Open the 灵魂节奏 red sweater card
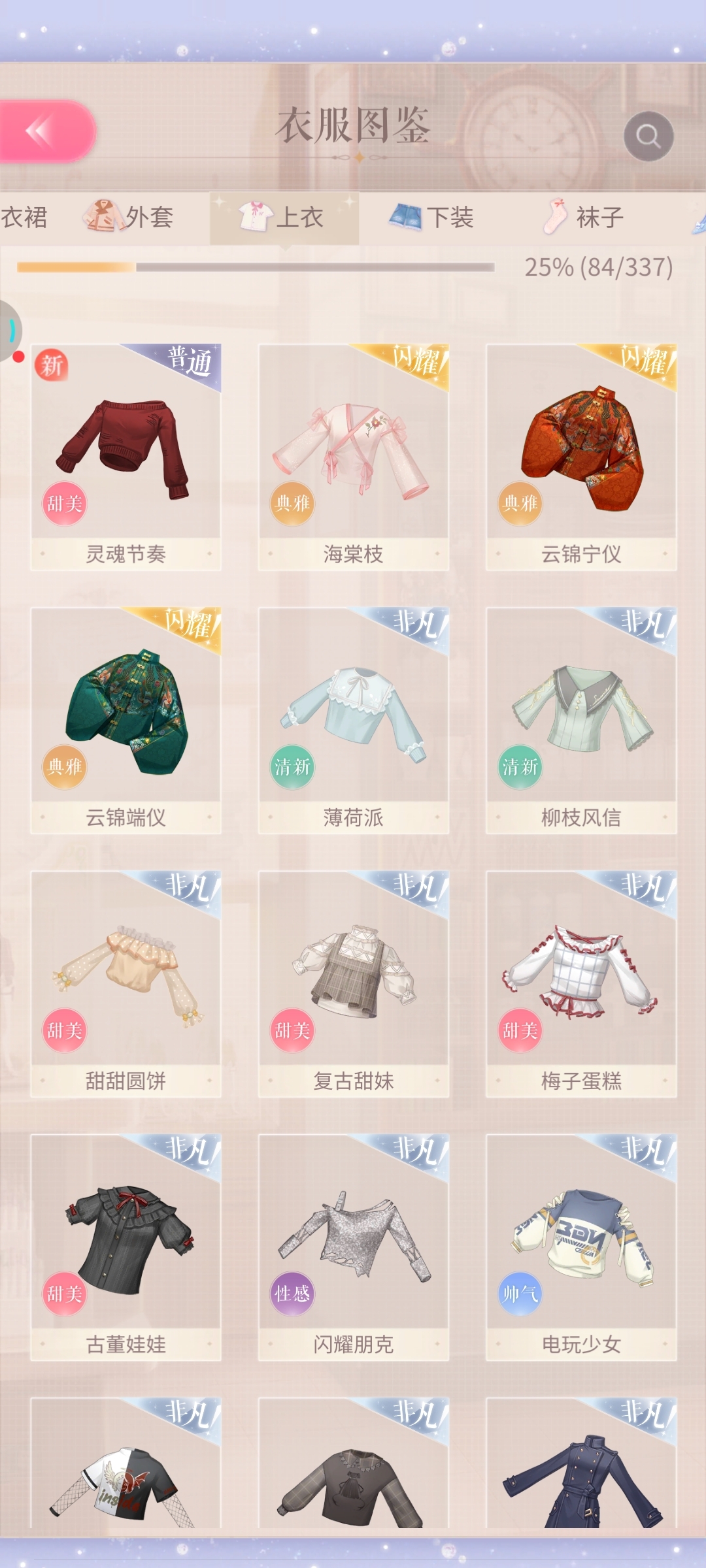This screenshot has height=1568, width=706. 126,457
